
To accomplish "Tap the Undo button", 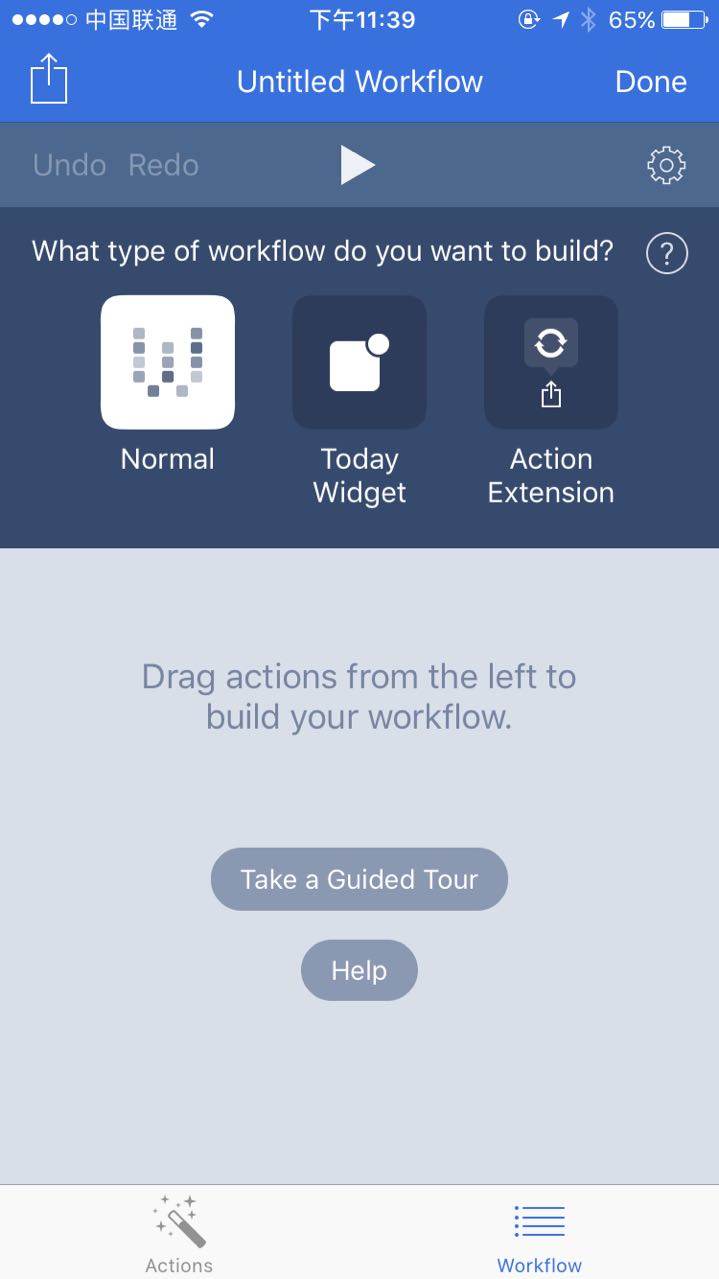I will 69,165.
